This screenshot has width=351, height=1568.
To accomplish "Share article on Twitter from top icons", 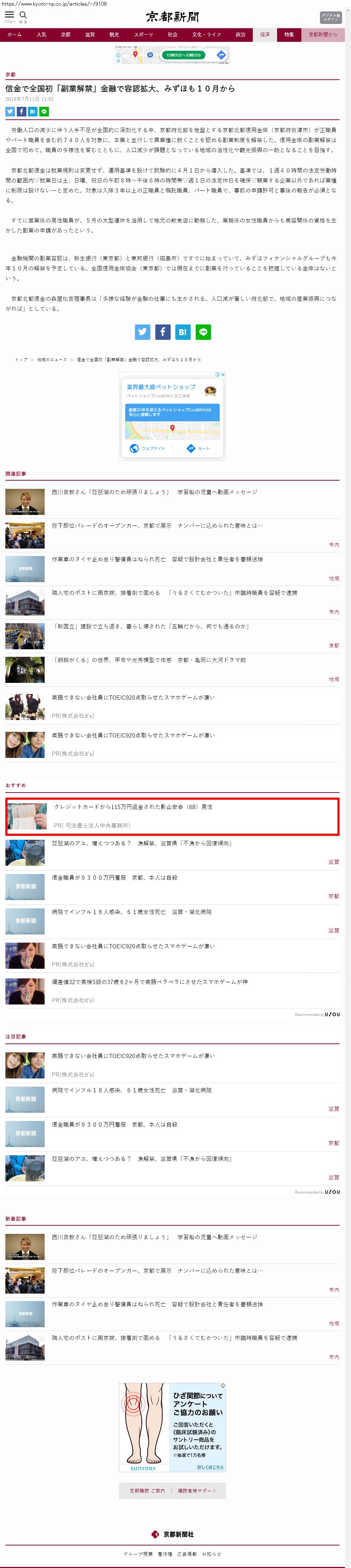I will [x=10, y=111].
